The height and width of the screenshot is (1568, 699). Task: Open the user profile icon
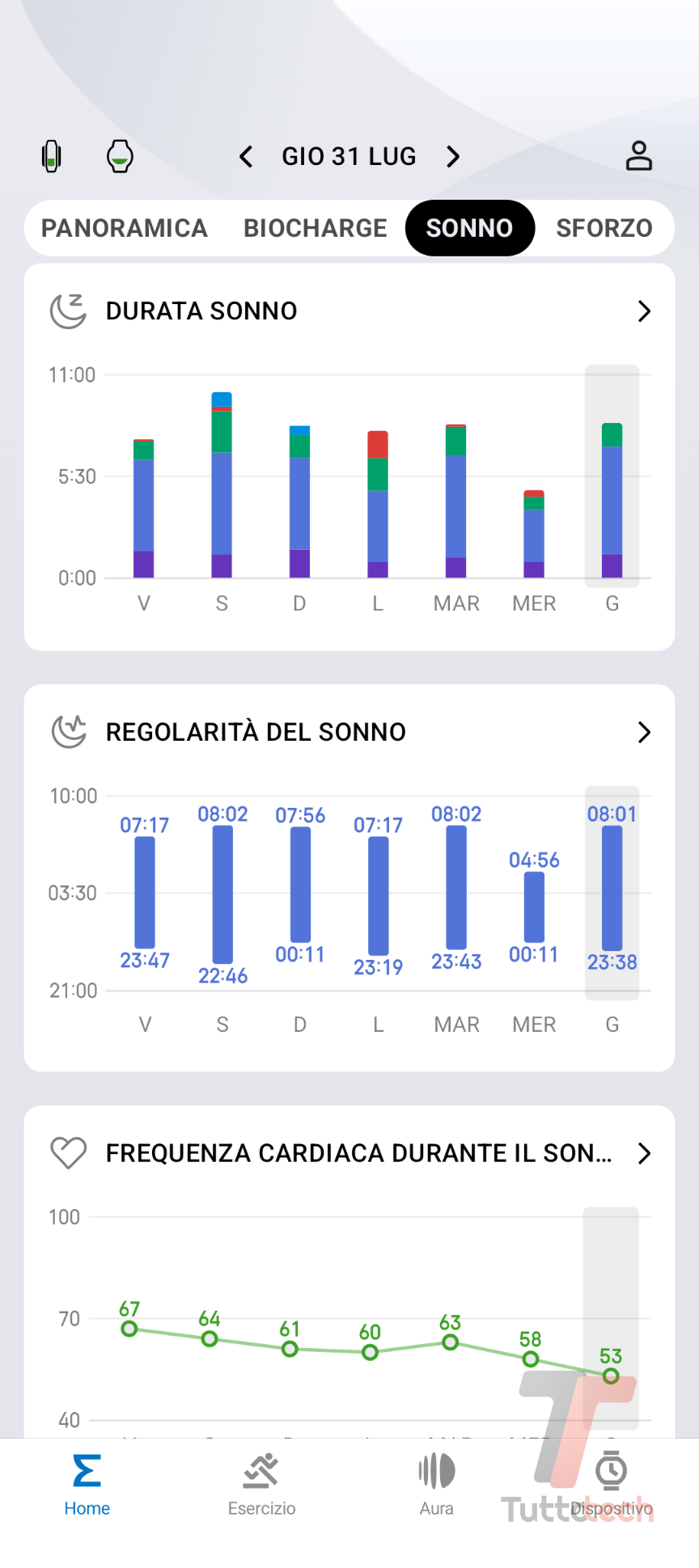[x=638, y=156]
